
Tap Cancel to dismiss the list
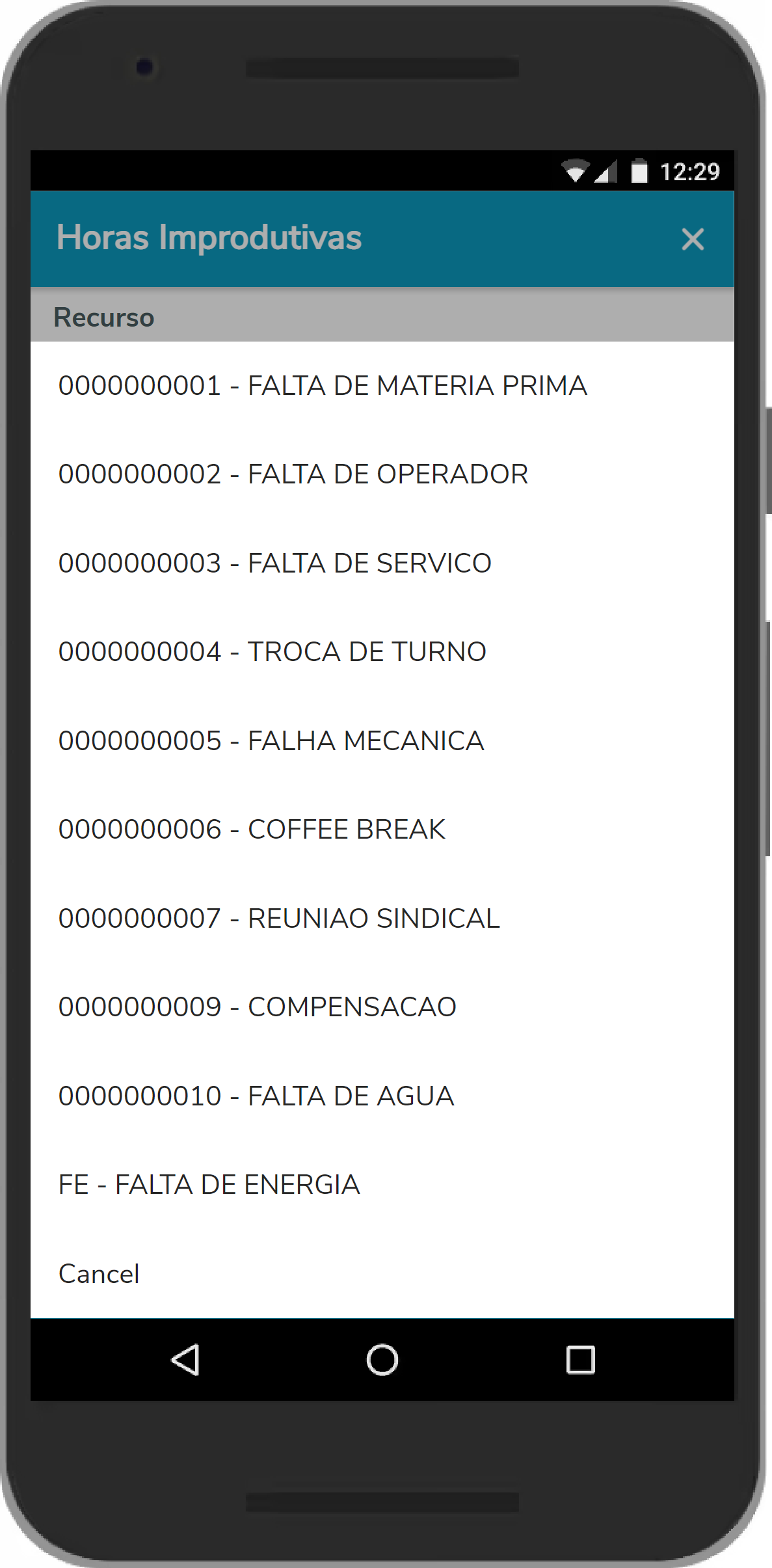coord(99,1274)
